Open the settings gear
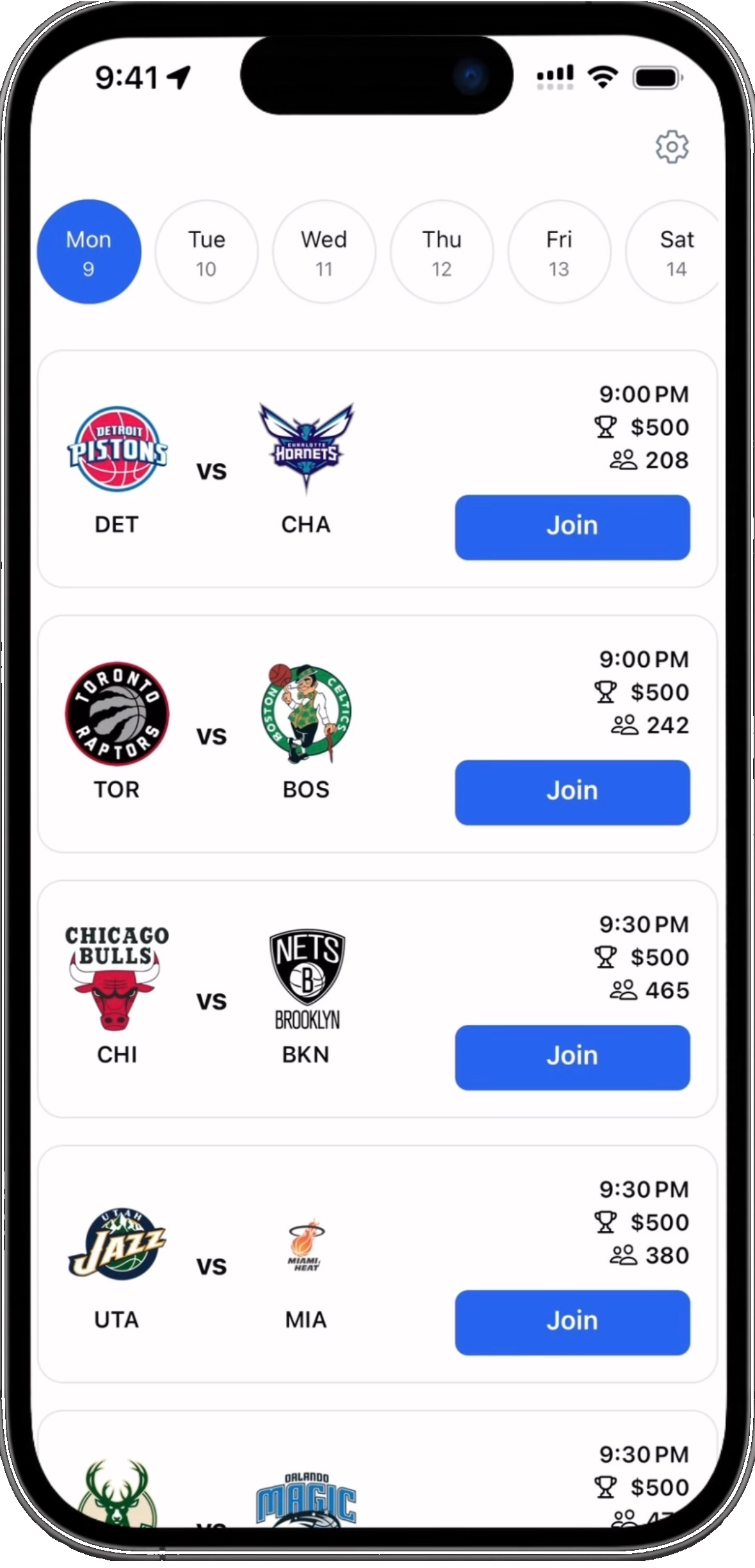The height and width of the screenshot is (1568, 755). 672,147
